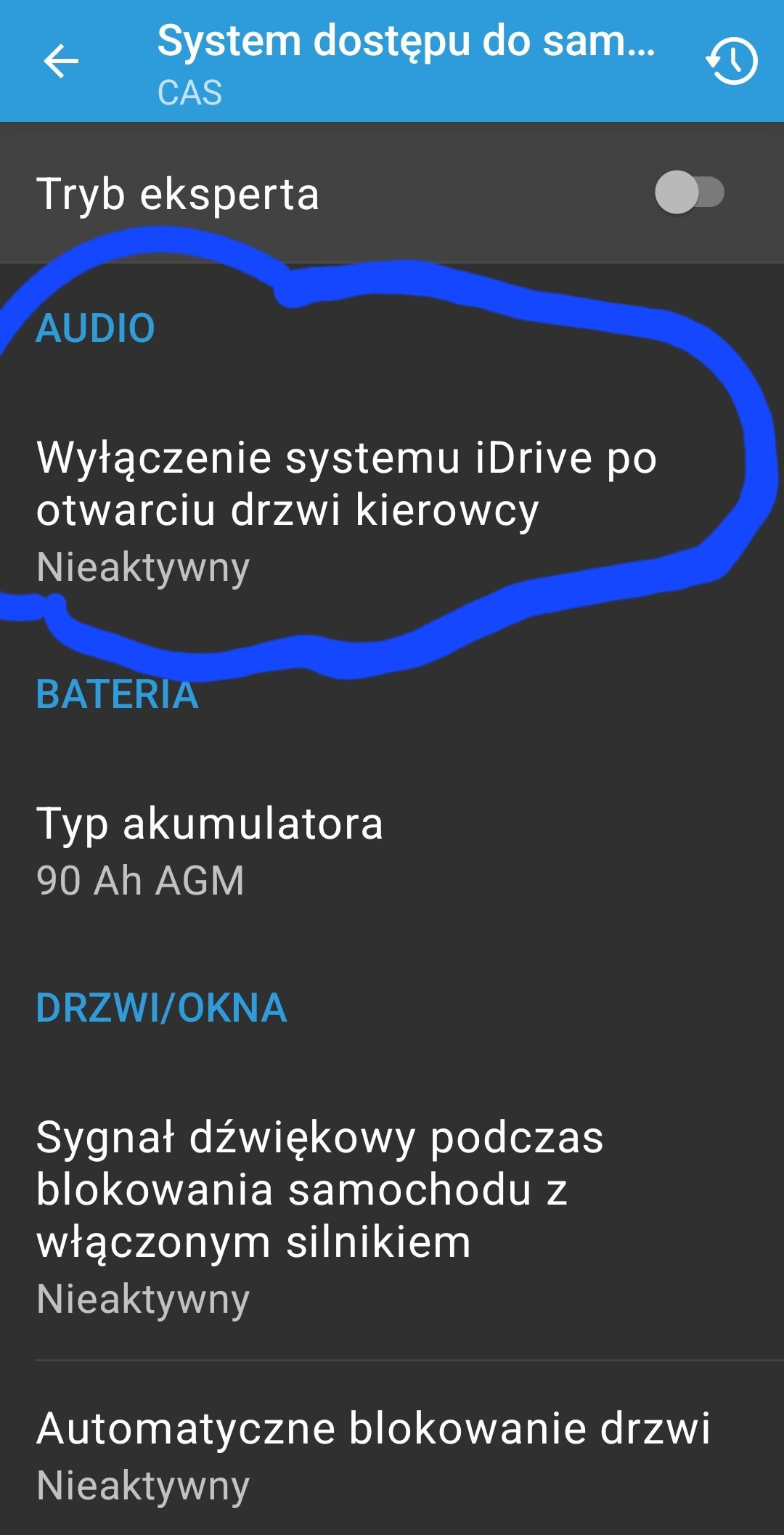Enable the Tryb eksperta switch
The height and width of the screenshot is (1535, 784).
pyautogui.click(x=690, y=193)
